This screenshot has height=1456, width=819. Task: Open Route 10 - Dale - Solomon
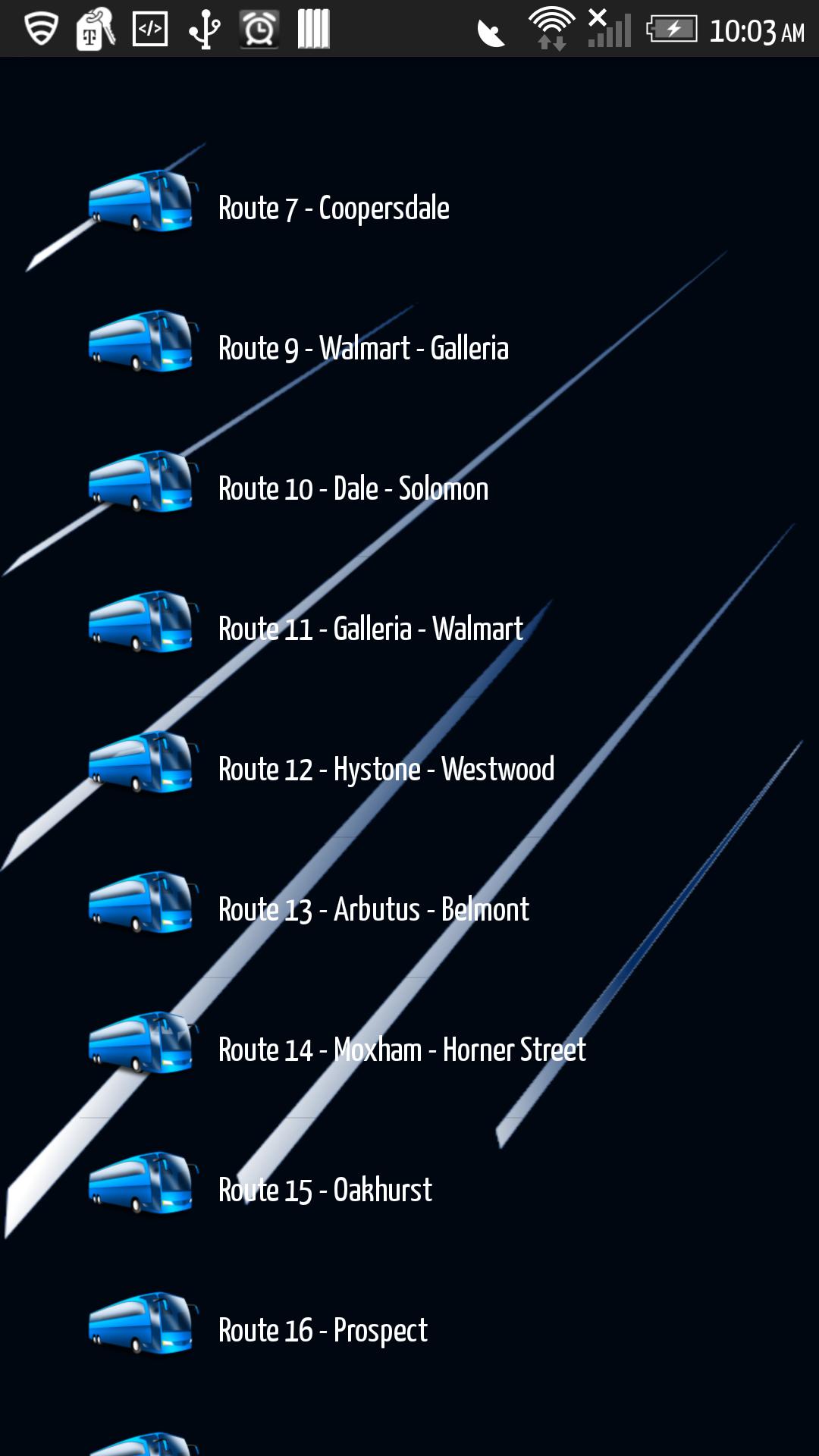pos(353,488)
